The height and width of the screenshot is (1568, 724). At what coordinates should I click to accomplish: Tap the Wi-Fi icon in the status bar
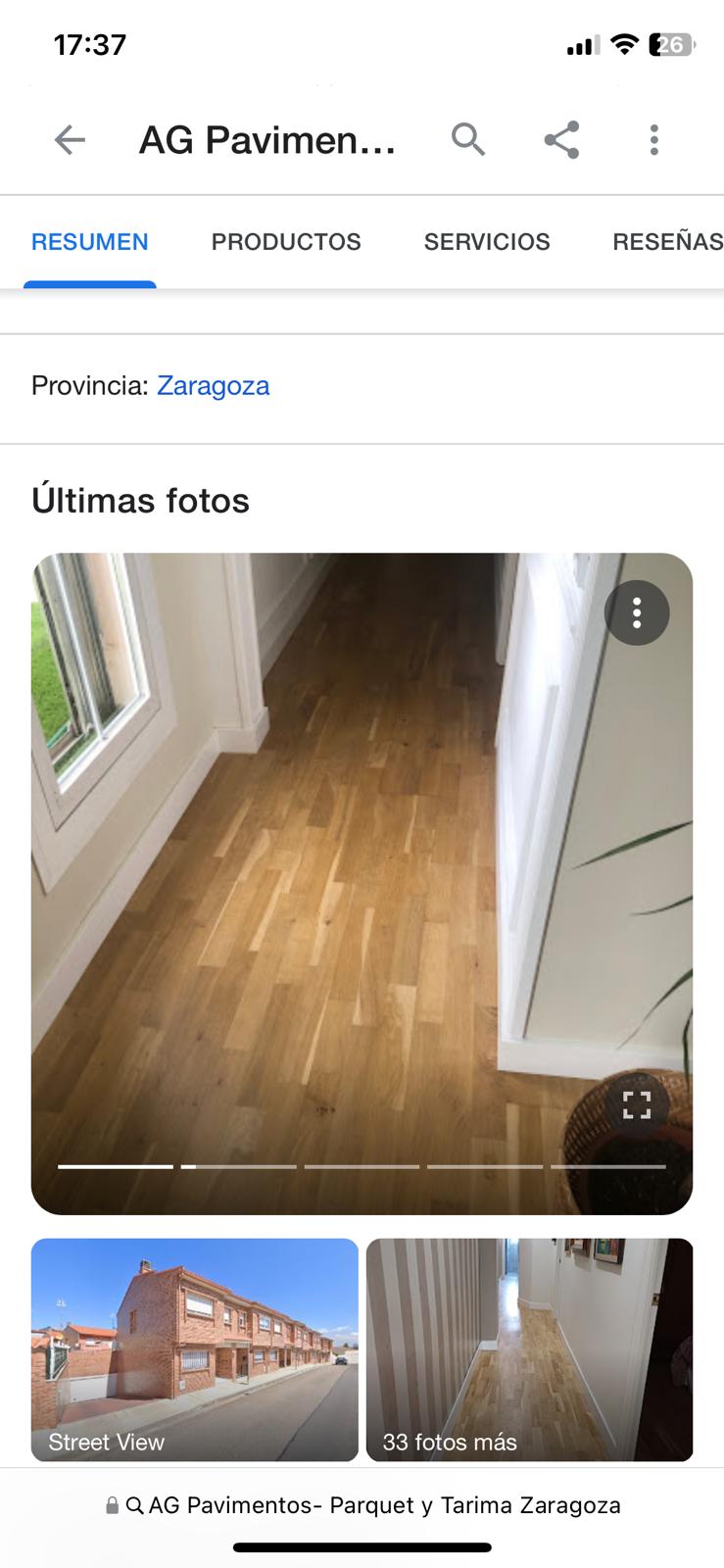click(622, 43)
